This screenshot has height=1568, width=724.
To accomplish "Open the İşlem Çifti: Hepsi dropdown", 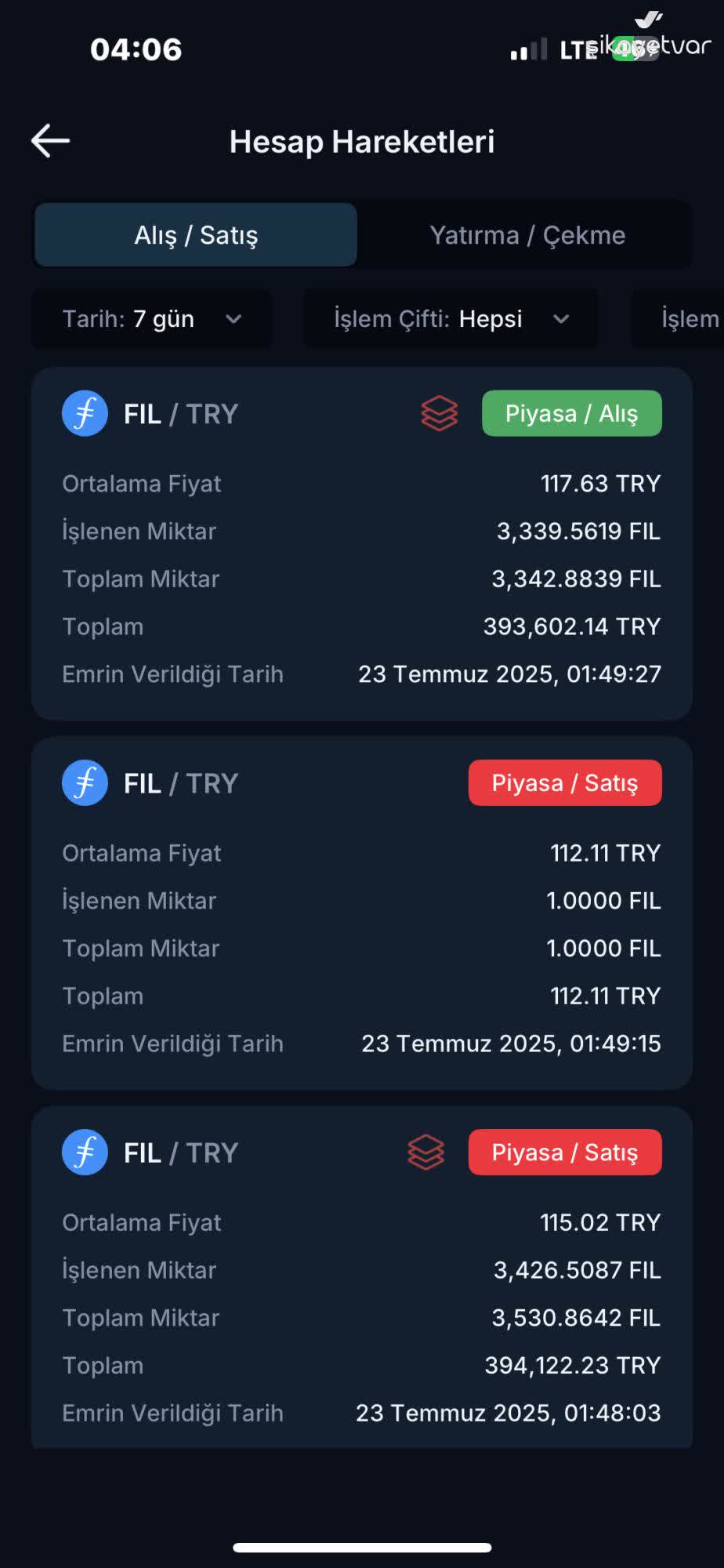I will click(450, 319).
